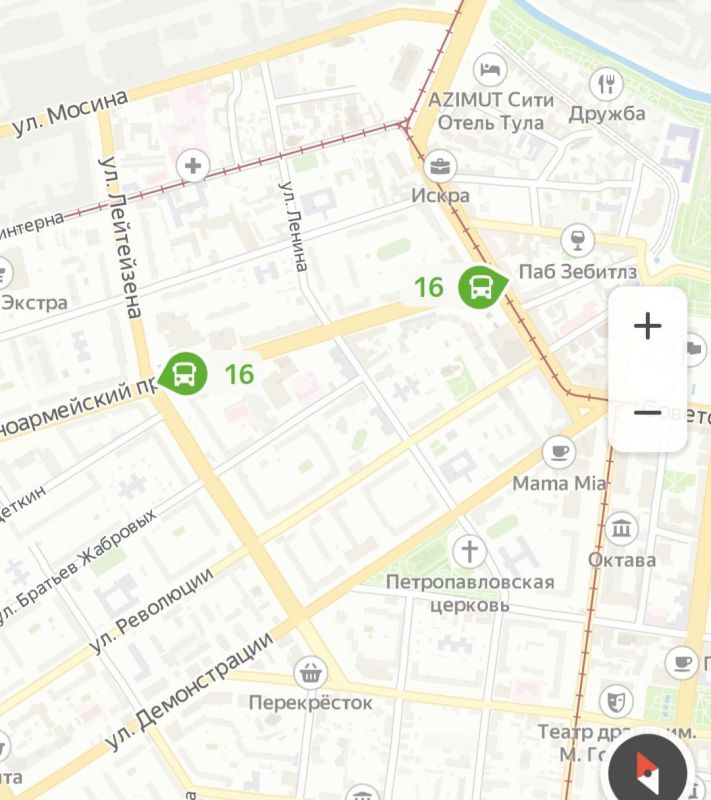Open the Октава museum marker
The width and height of the screenshot is (711, 800).
point(622,527)
